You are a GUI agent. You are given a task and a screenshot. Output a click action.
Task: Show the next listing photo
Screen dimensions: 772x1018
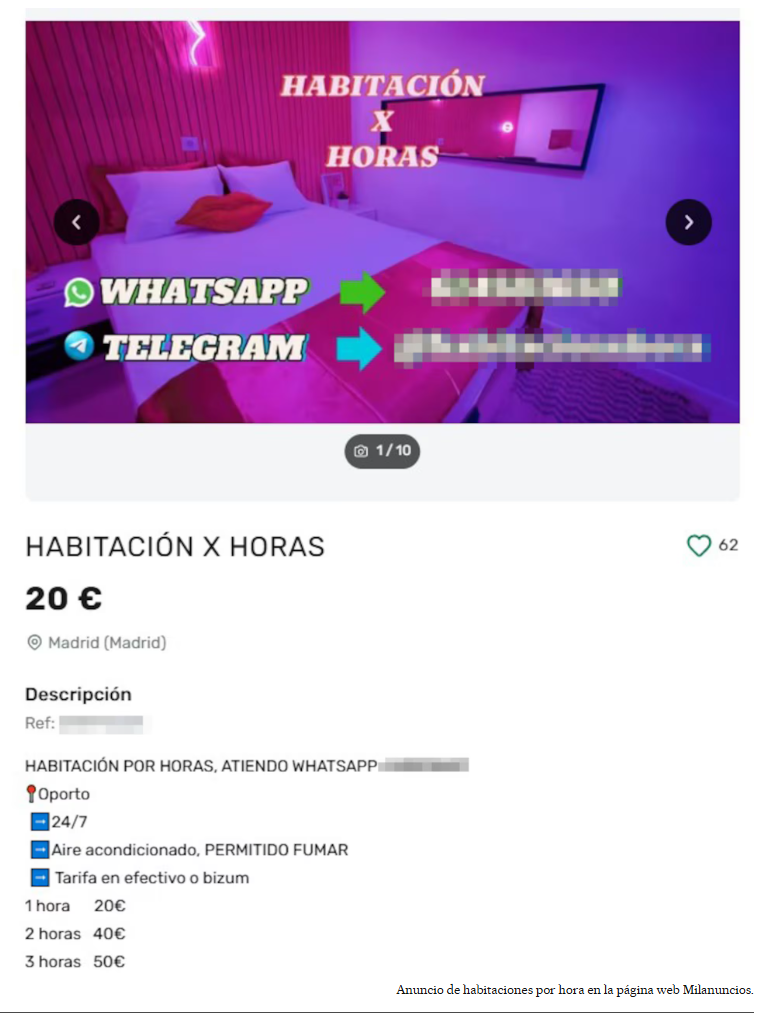point(688,223)
